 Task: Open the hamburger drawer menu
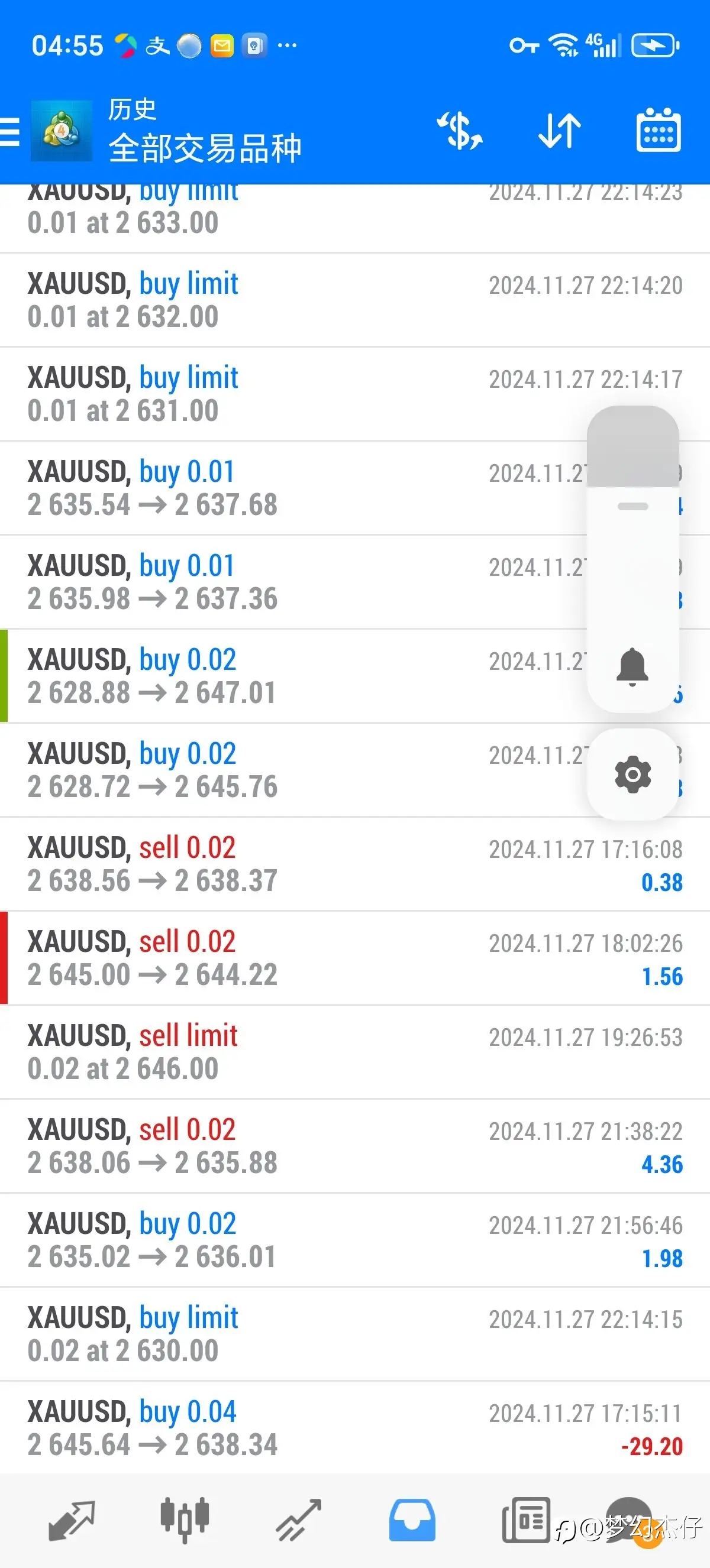click(9, 131)
